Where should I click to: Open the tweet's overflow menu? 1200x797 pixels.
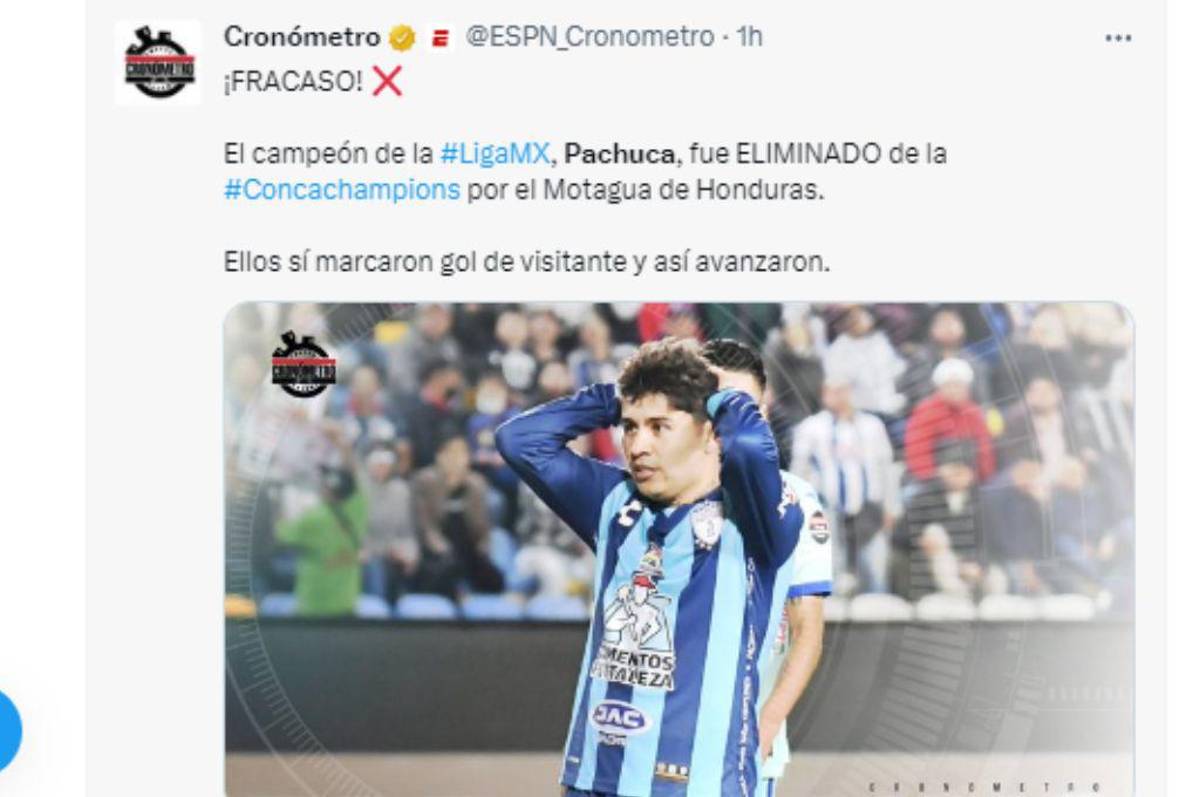[1117, 38]
